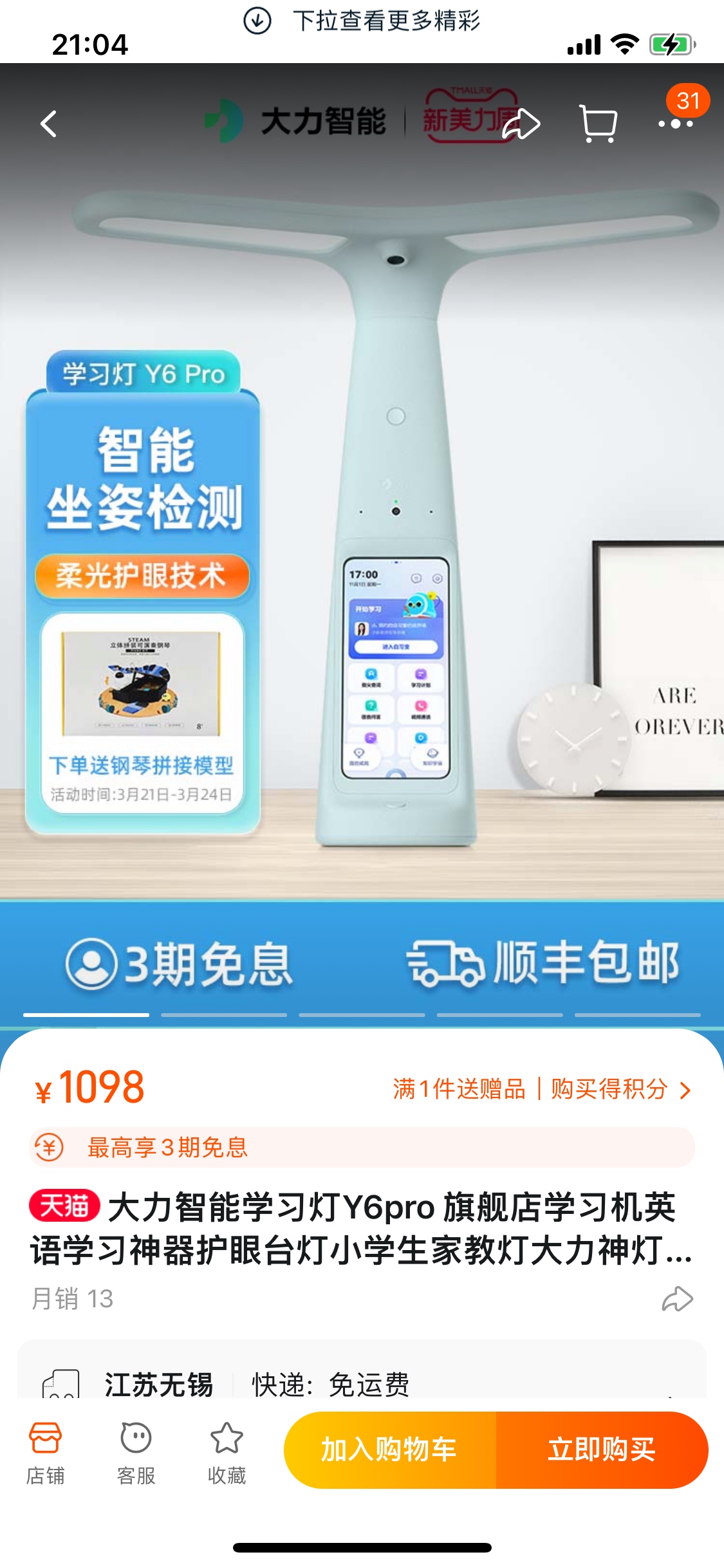Open the shopping cart icon

pos(599,123)
